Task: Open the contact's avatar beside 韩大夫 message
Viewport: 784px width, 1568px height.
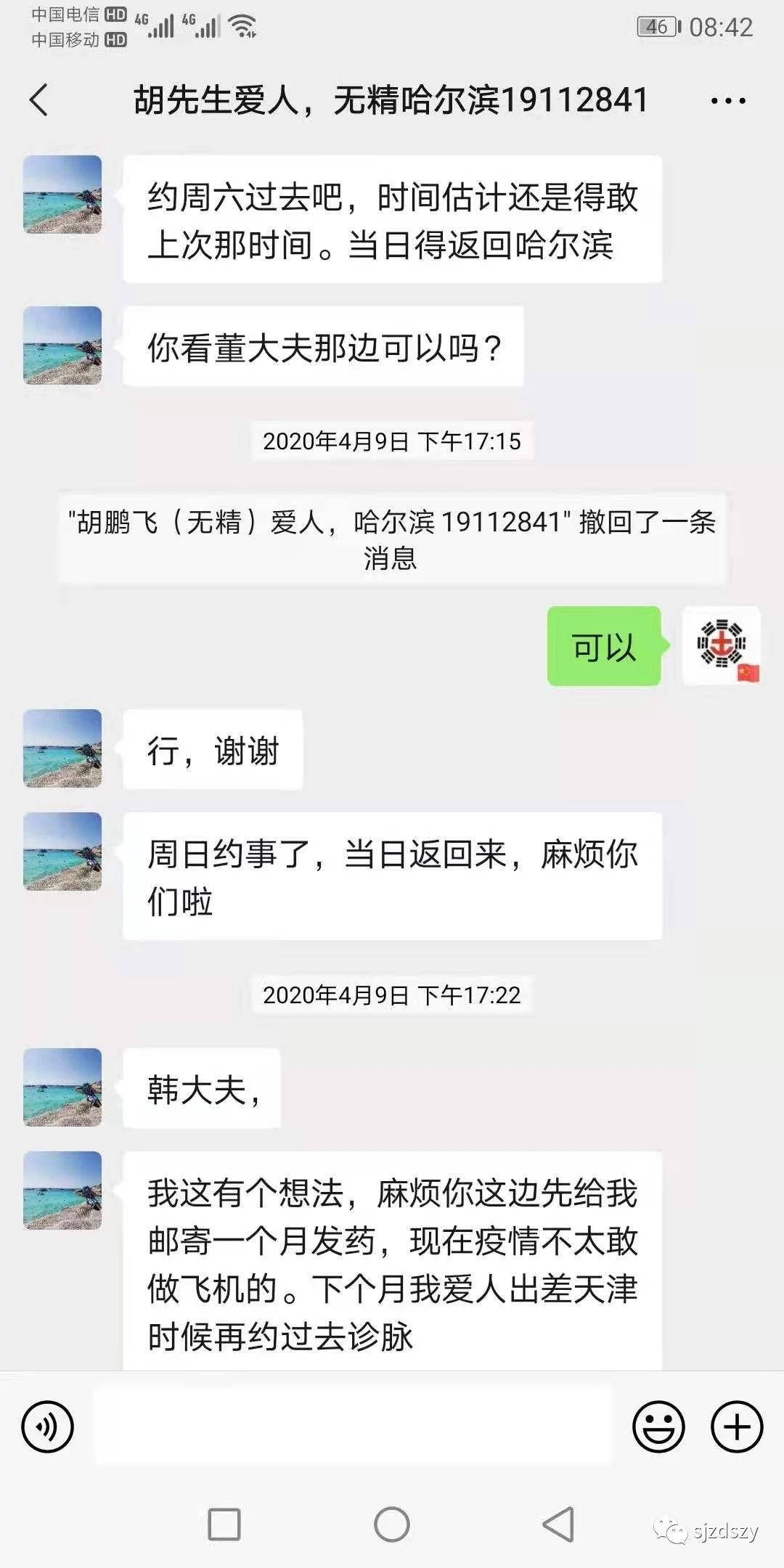Action: (x=62, y=1087)
